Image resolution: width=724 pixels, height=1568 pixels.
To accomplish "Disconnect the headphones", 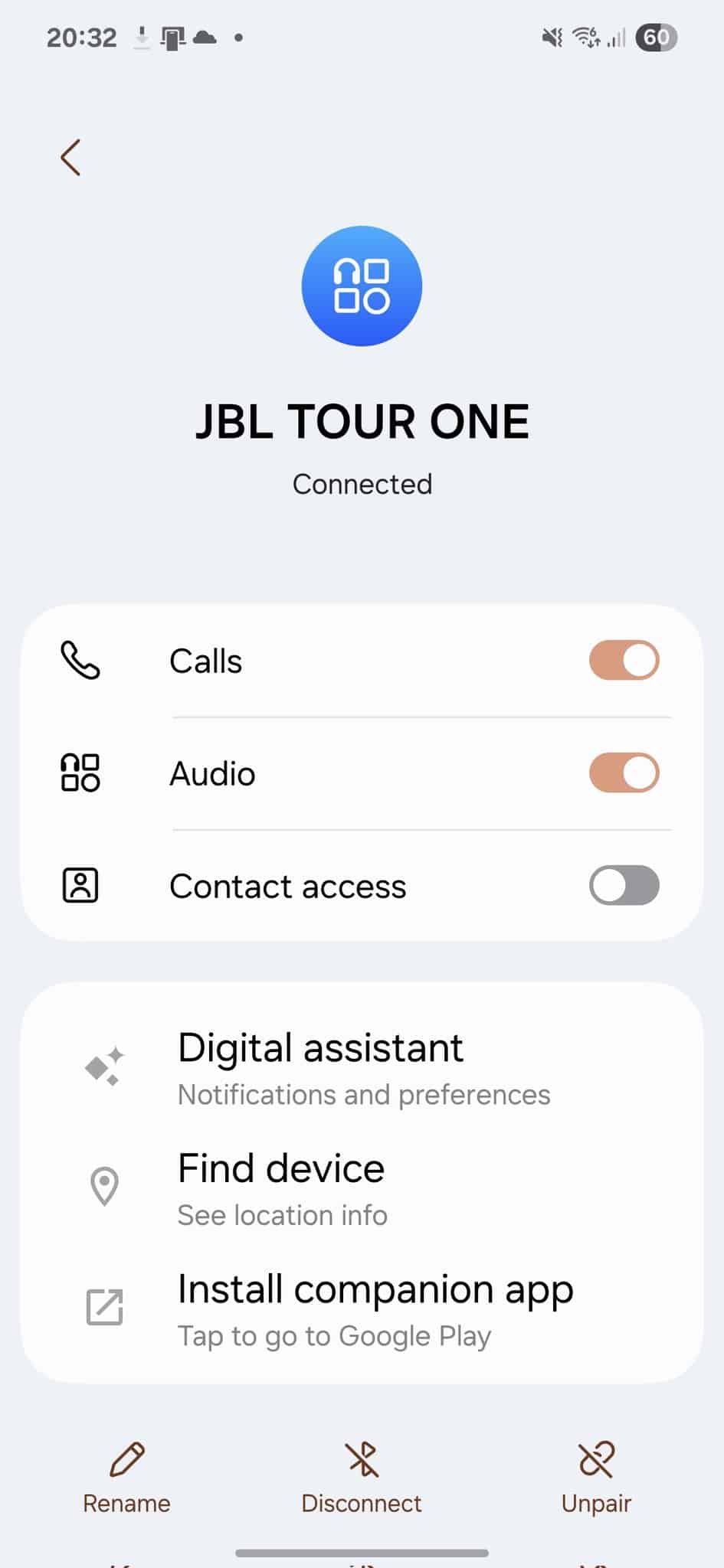I will pyautogui.click(x=362, y=1478).
